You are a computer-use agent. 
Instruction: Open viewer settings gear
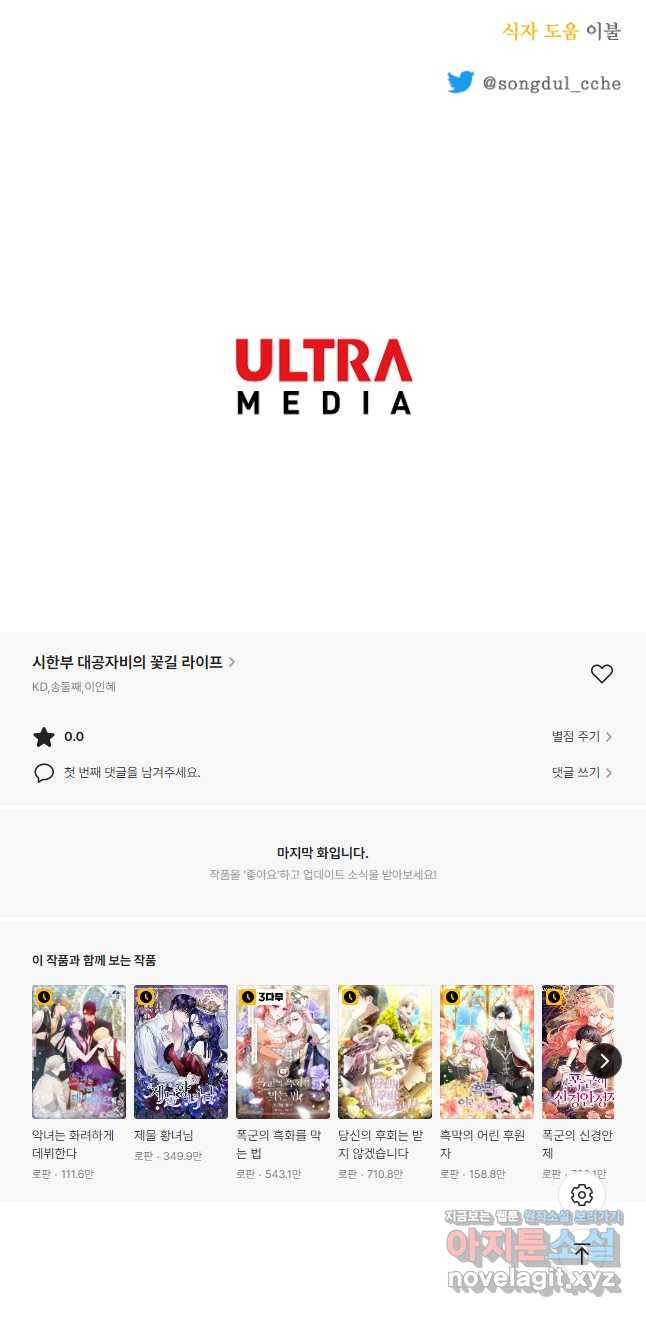(582, 1195)
